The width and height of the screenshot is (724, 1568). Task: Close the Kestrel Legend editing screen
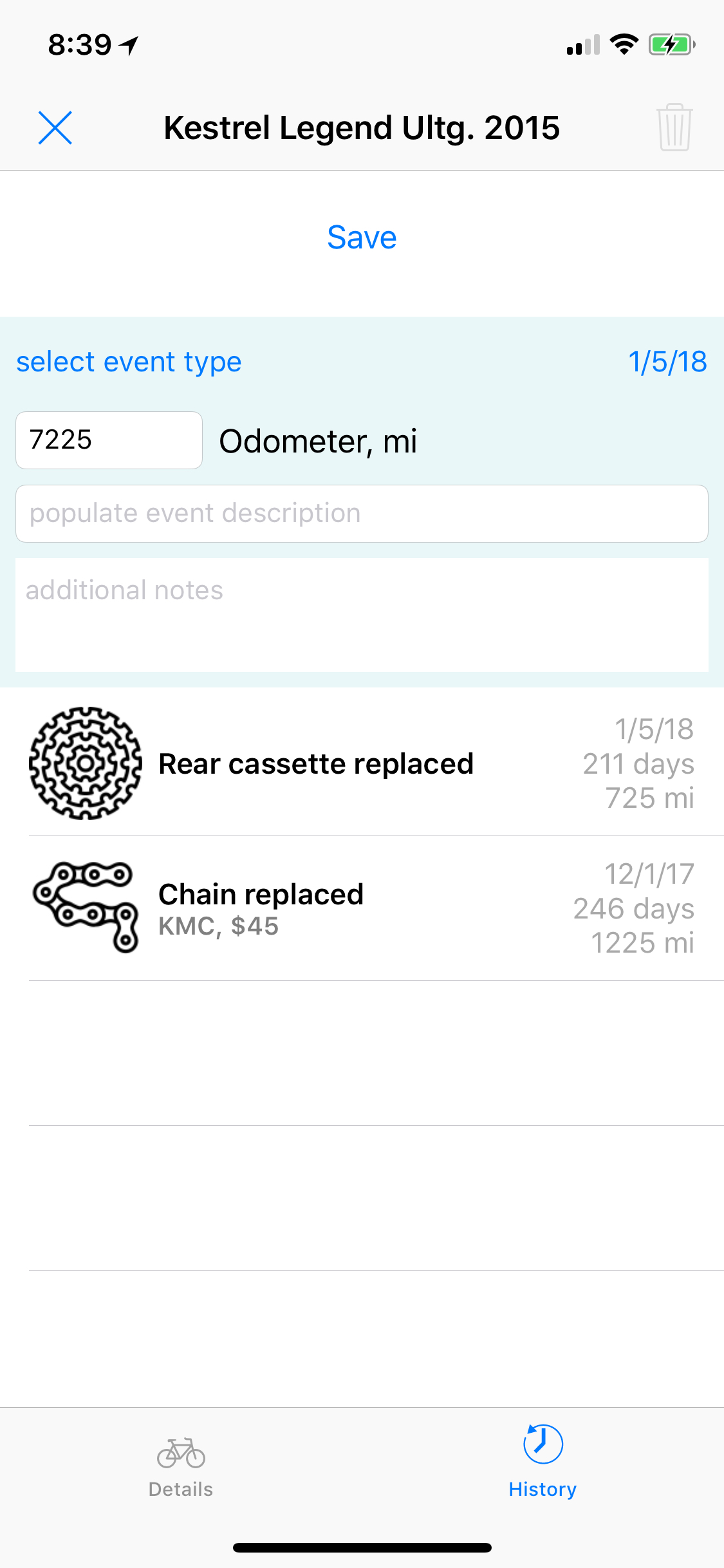point(55,127)
